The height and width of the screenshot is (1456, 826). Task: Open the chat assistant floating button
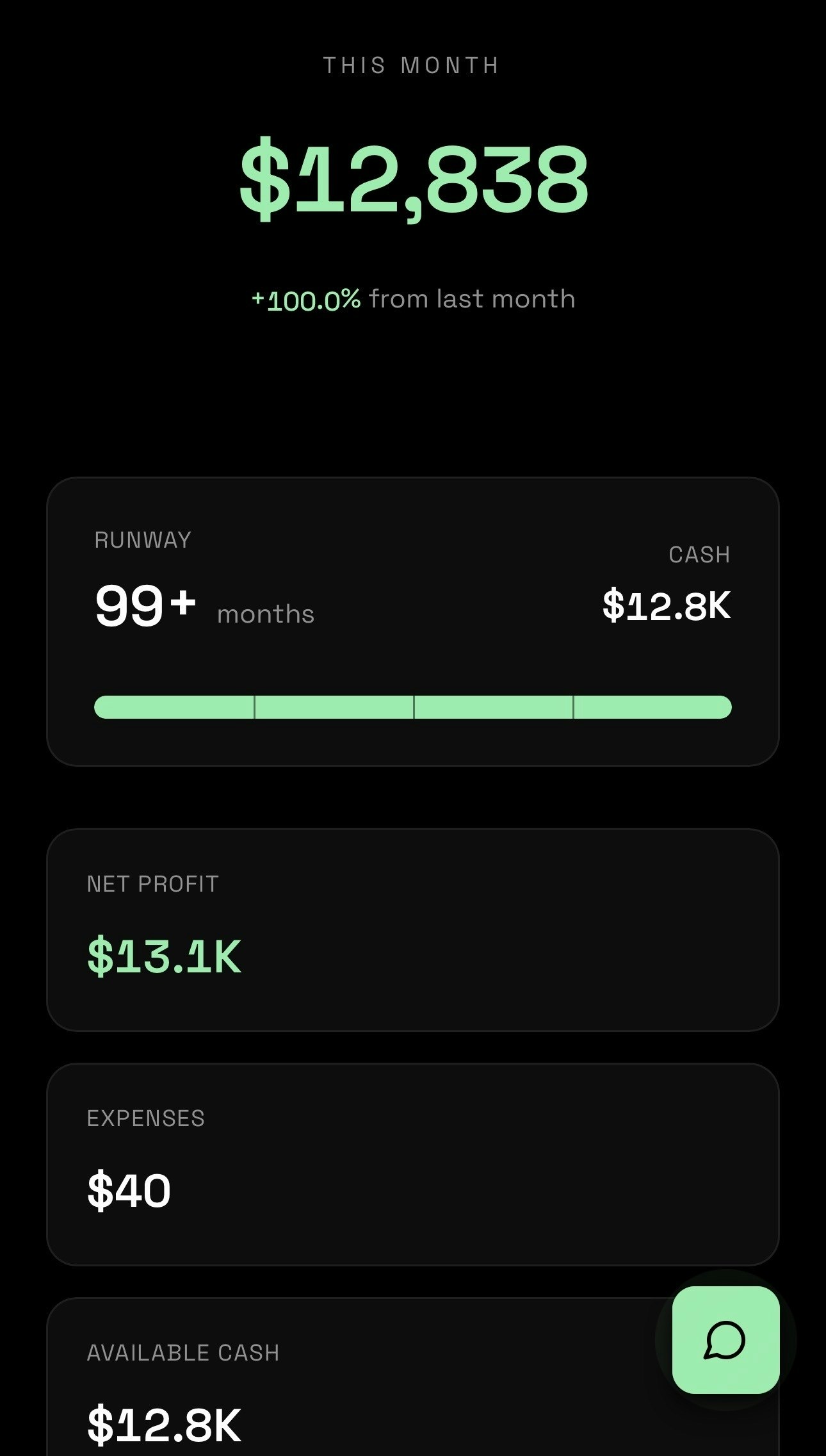(x=725, y=1339)
